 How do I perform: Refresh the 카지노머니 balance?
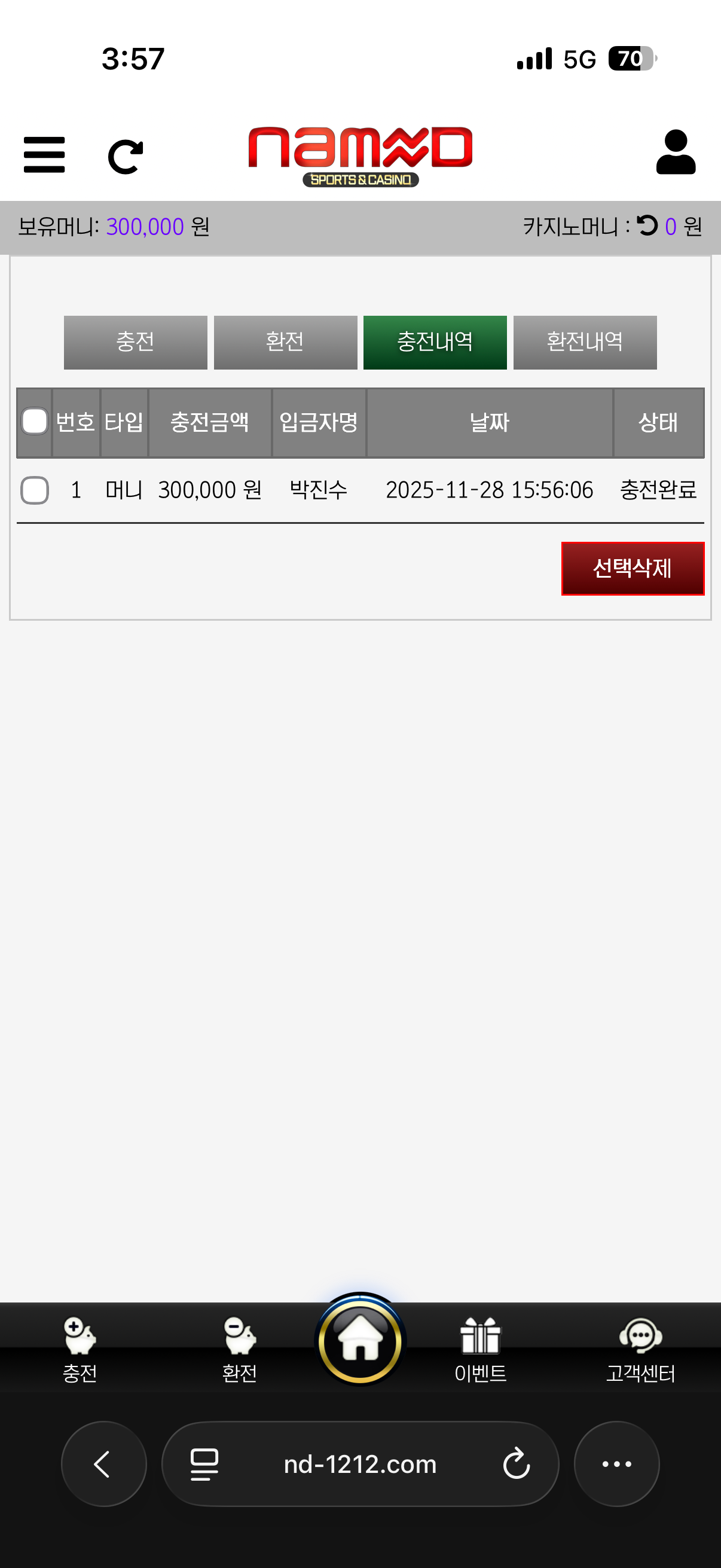tap(647, 226)
